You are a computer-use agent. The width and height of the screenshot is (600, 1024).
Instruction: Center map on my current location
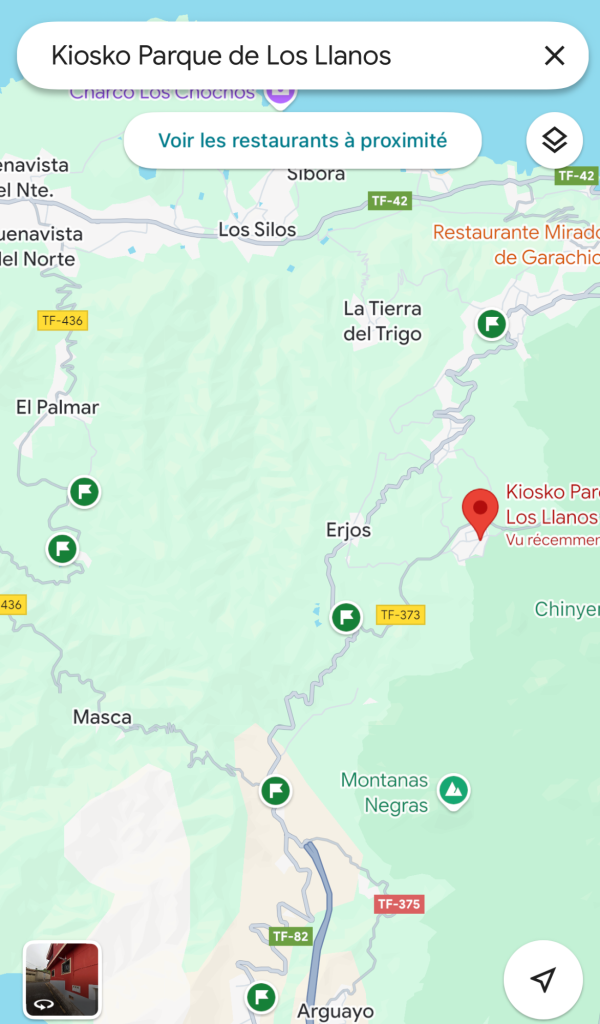click(x=543, y=979)
